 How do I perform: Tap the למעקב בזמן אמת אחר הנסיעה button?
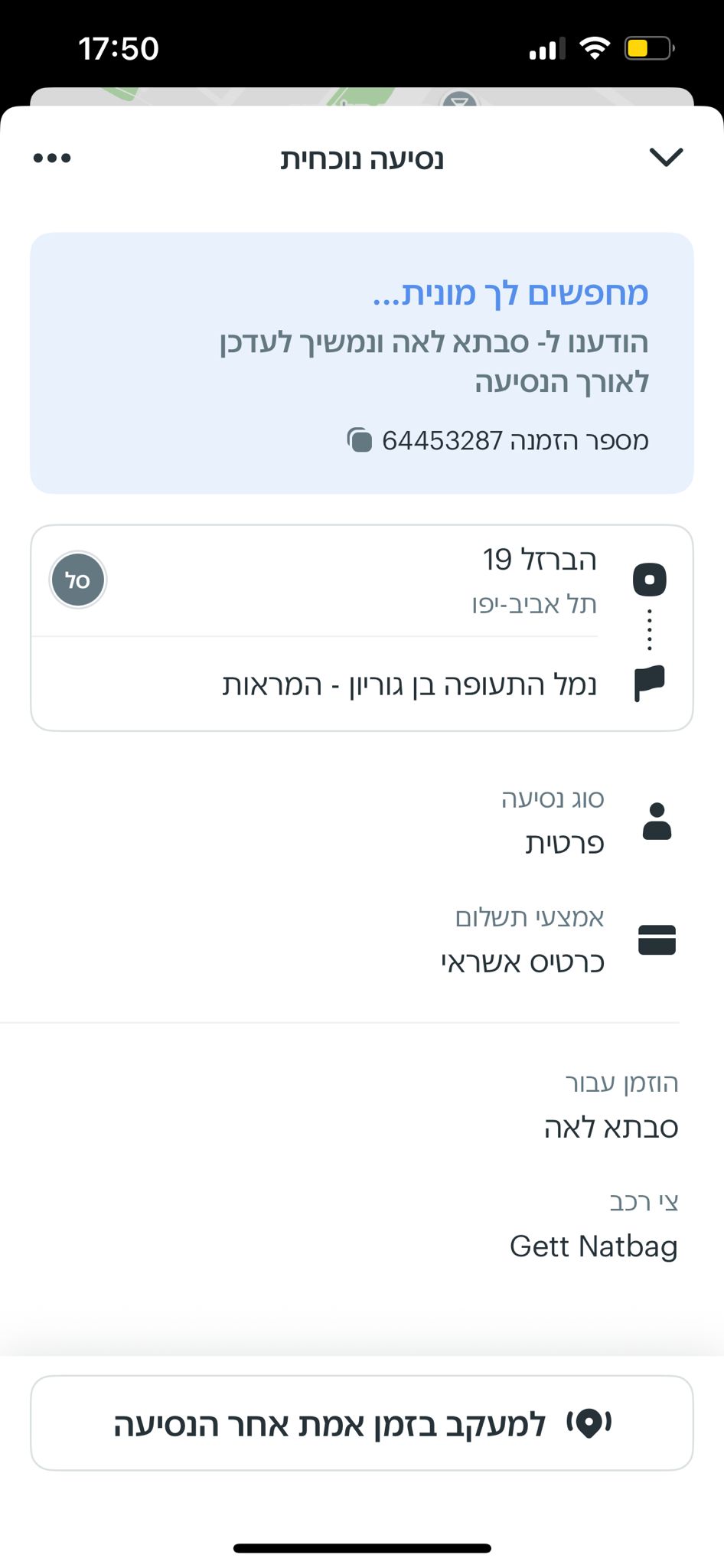[362, 1423]
